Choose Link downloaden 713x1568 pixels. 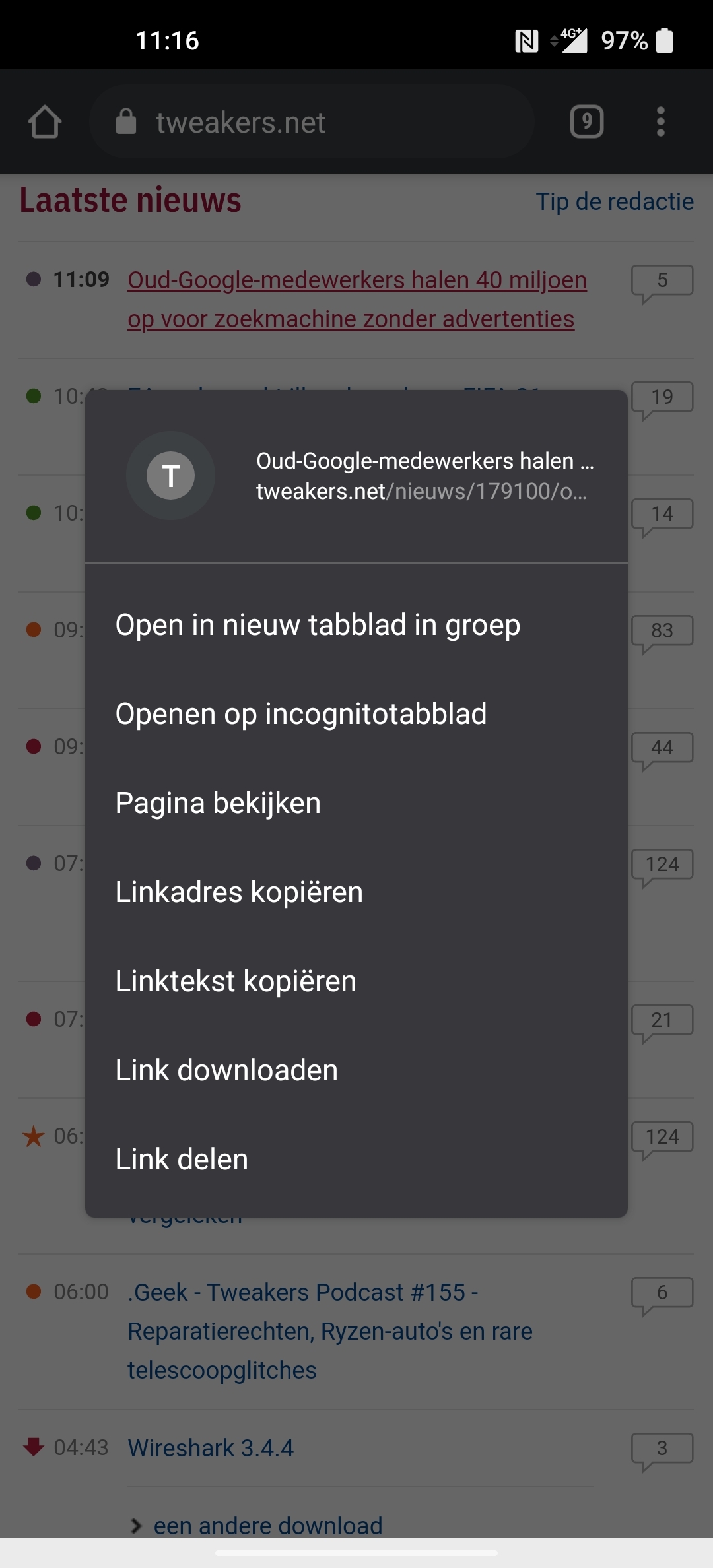[356, 1070]
